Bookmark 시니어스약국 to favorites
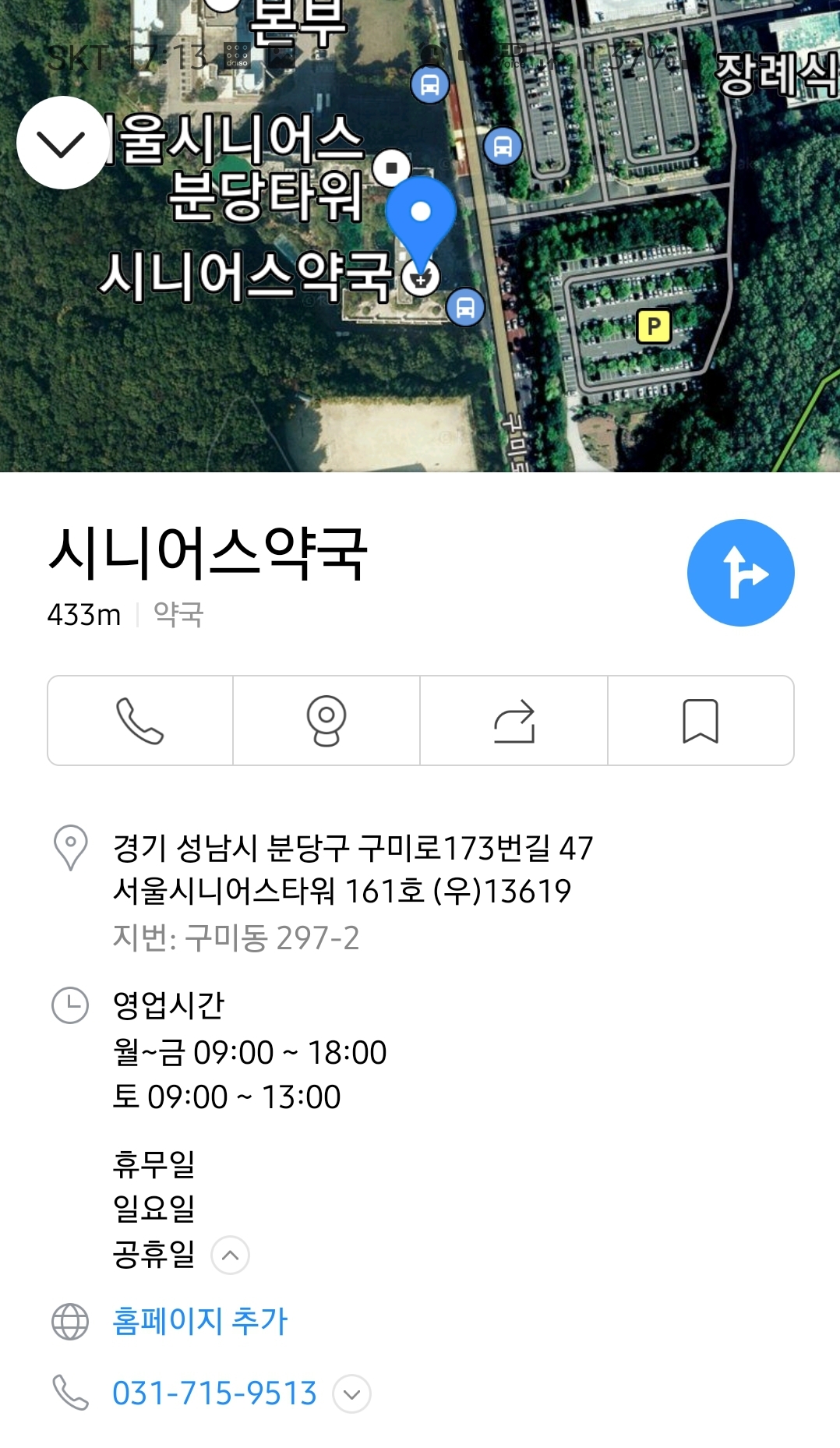Viewport: 840px width, 1448px height. 701,721
